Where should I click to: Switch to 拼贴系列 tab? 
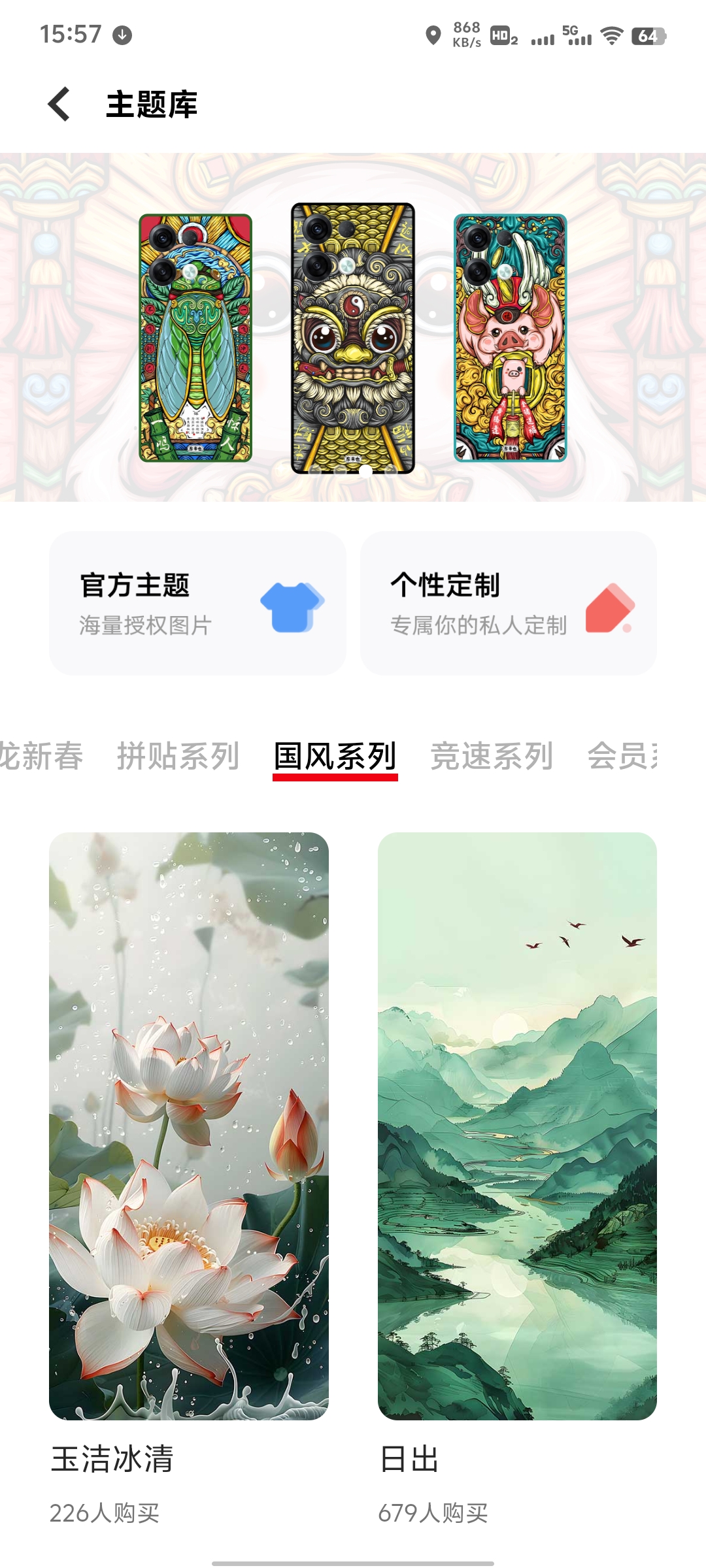click(x=178, y=757)
